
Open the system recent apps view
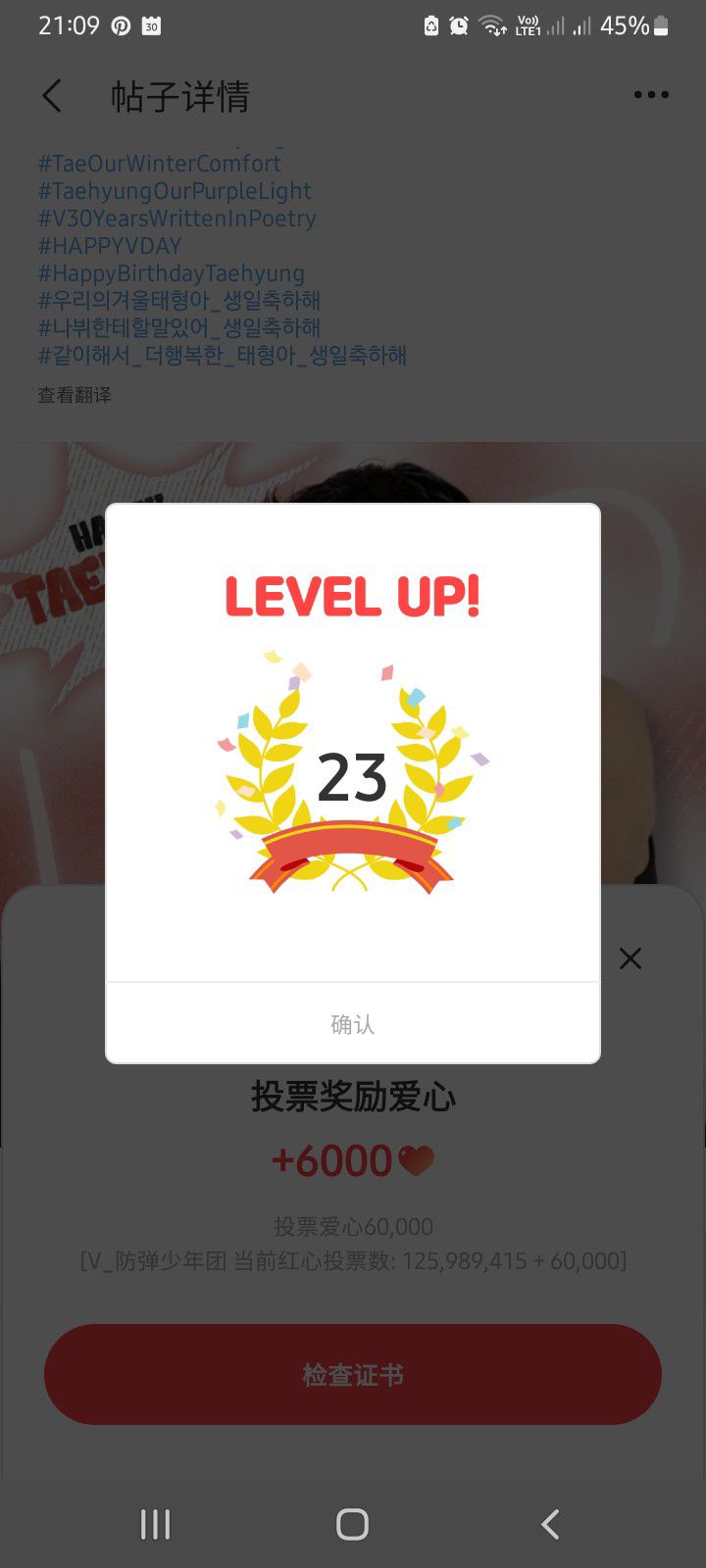(155, 1524)
